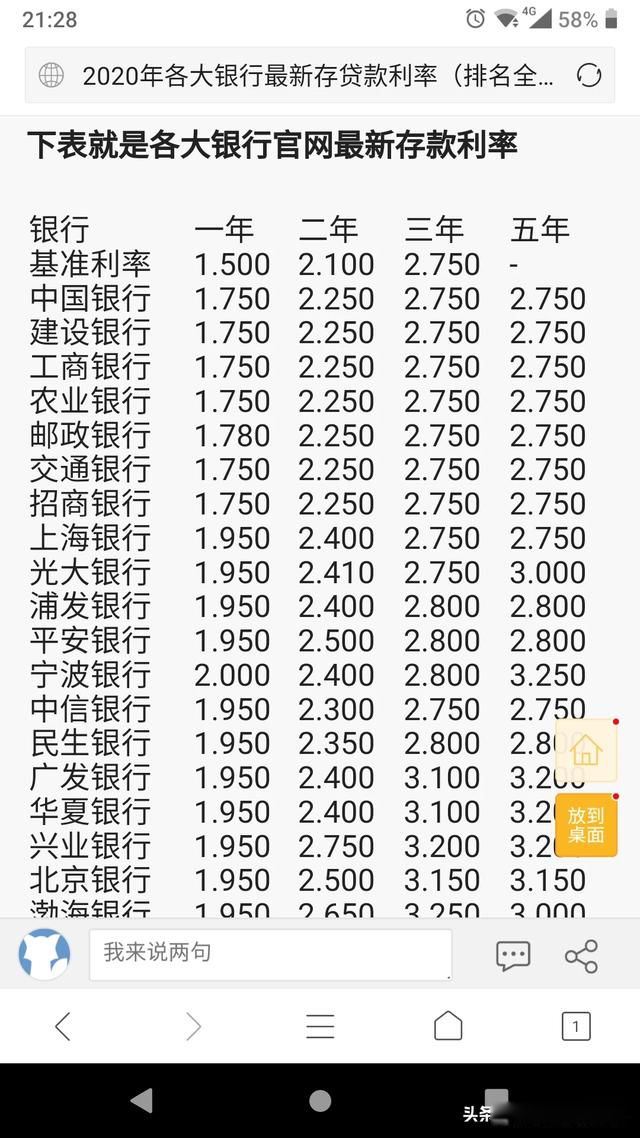640x1138 pixels.
Task: Open the user avatar next to comment box
Action: 45,954
